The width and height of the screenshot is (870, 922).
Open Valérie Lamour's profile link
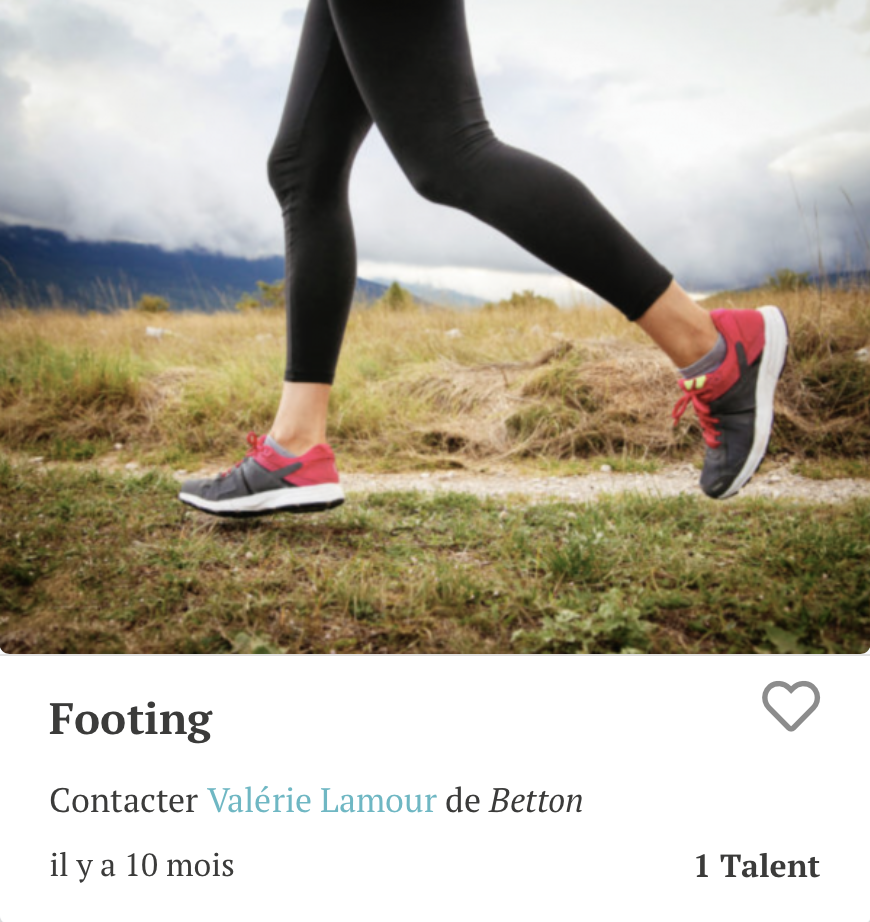(x=321, y=801)
